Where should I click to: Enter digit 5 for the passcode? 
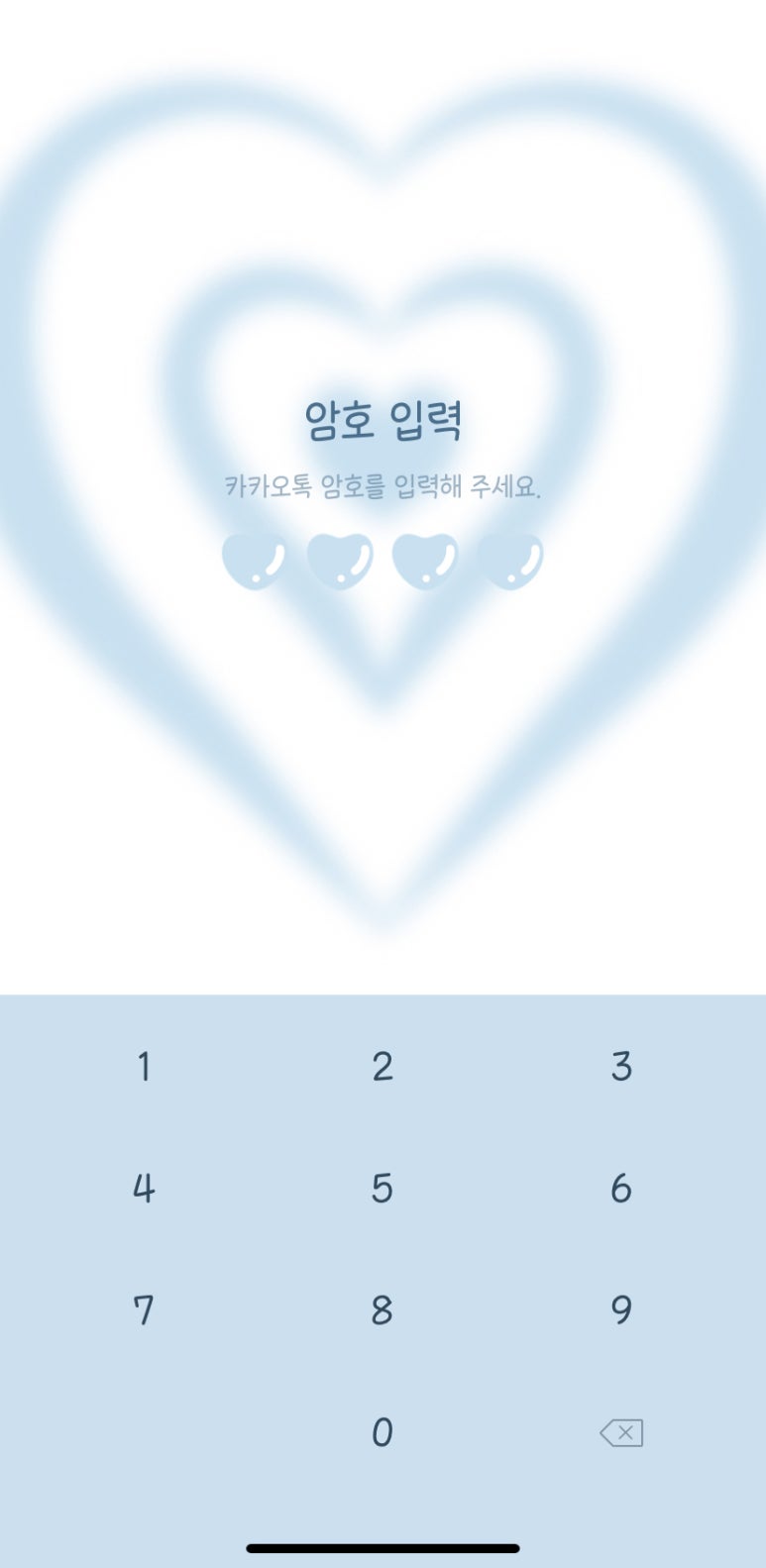coord(383,1189)
